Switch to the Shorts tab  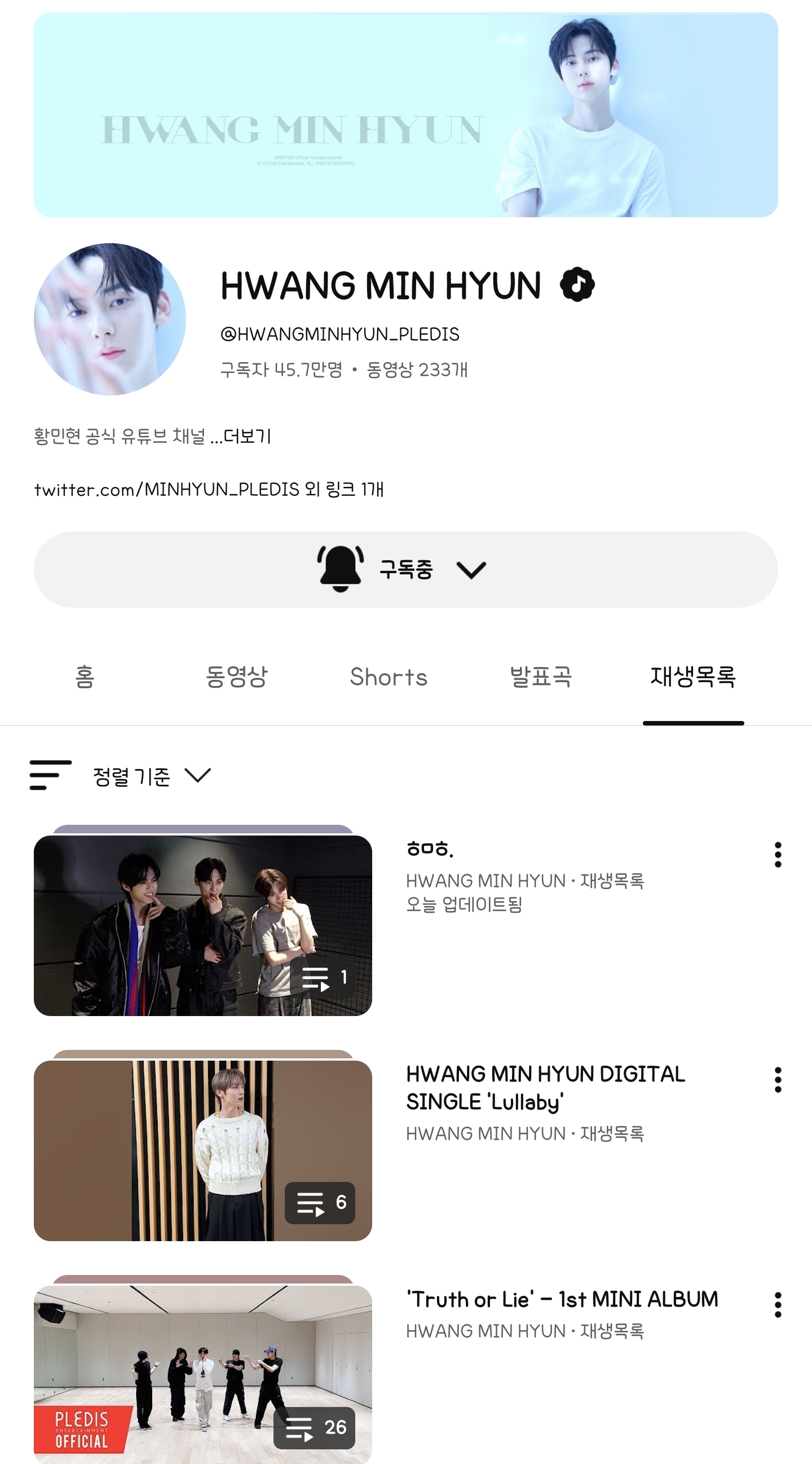tap(389, 676)
